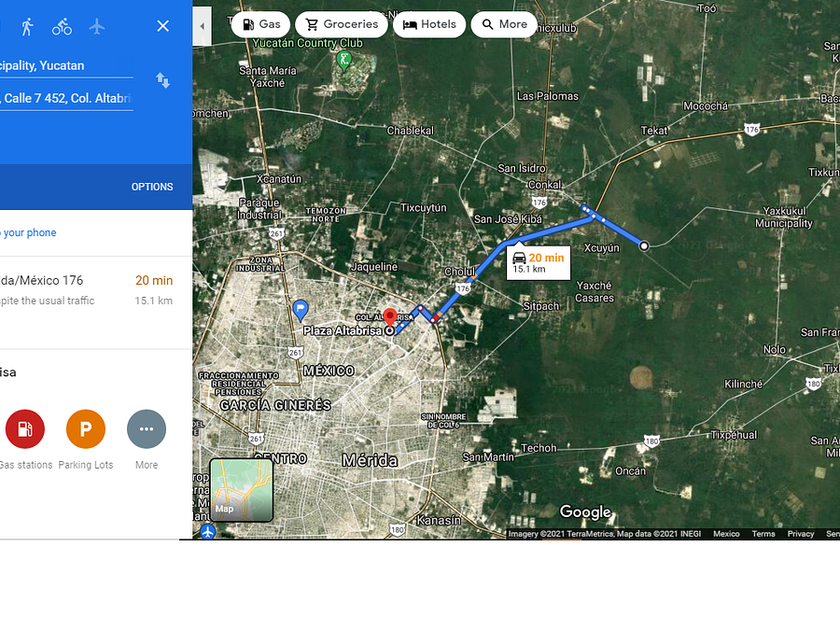Filter map by Hotels
The image size is (840, 630).
[429, 24]
